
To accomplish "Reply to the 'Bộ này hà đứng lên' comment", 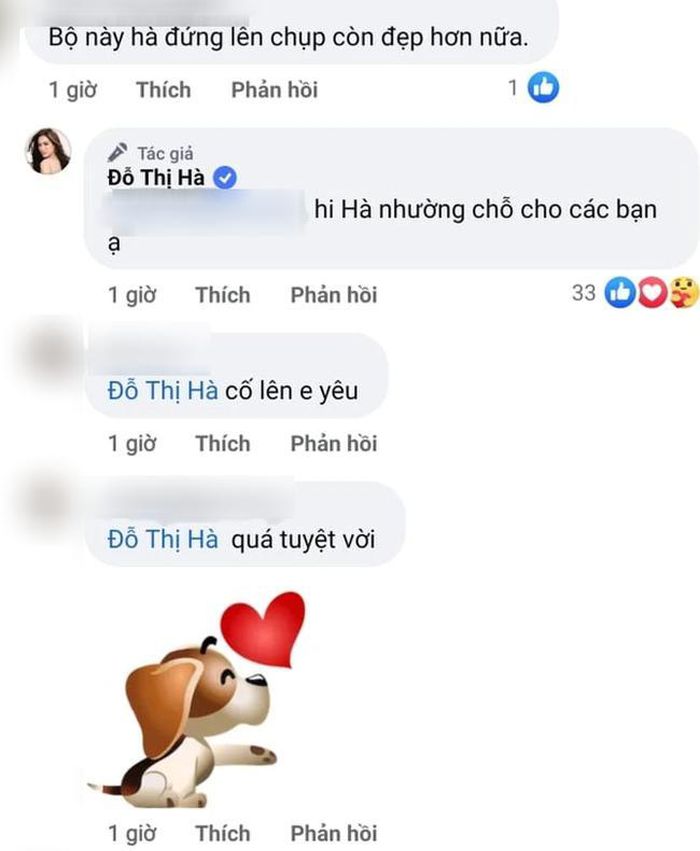I will [x=274, y=90].
